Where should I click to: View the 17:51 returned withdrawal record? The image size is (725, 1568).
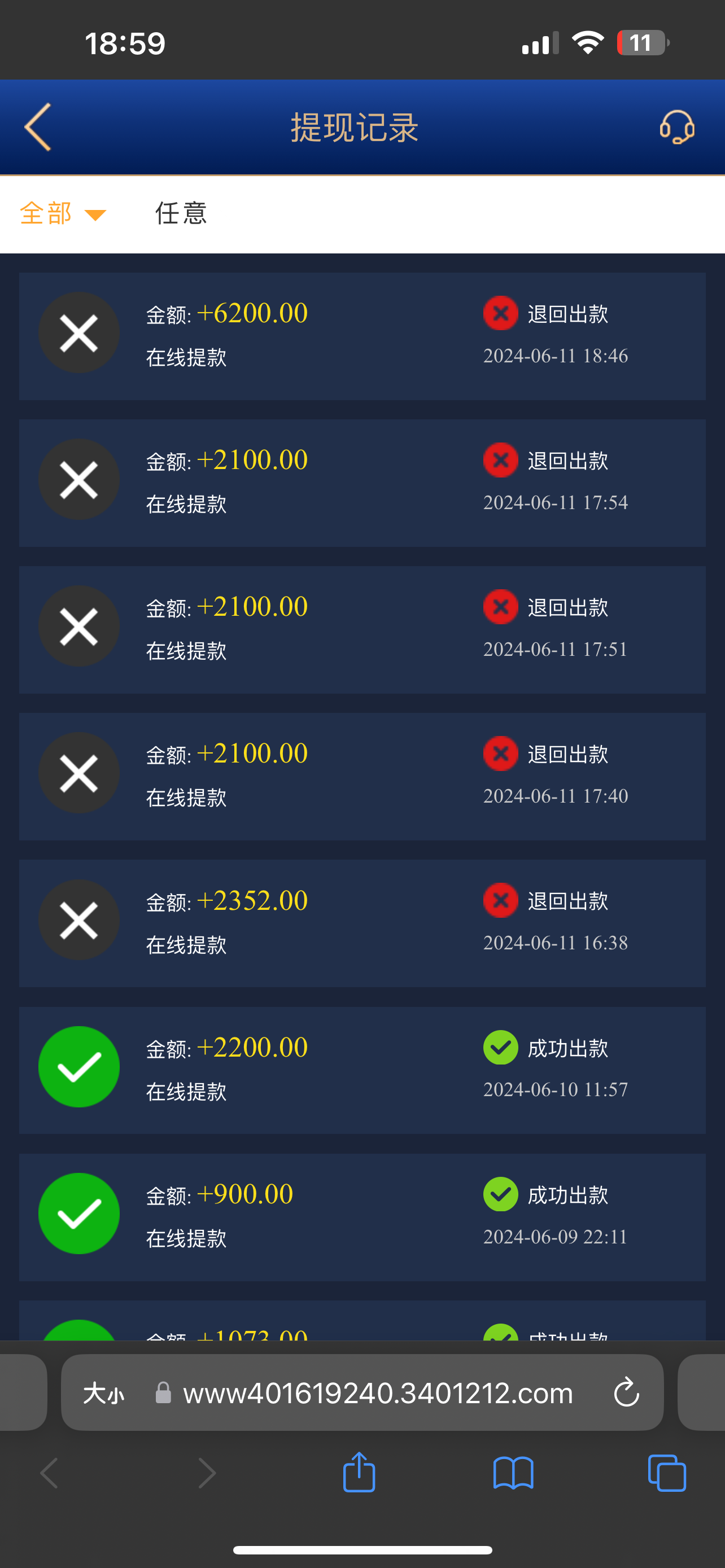point(362,629)
